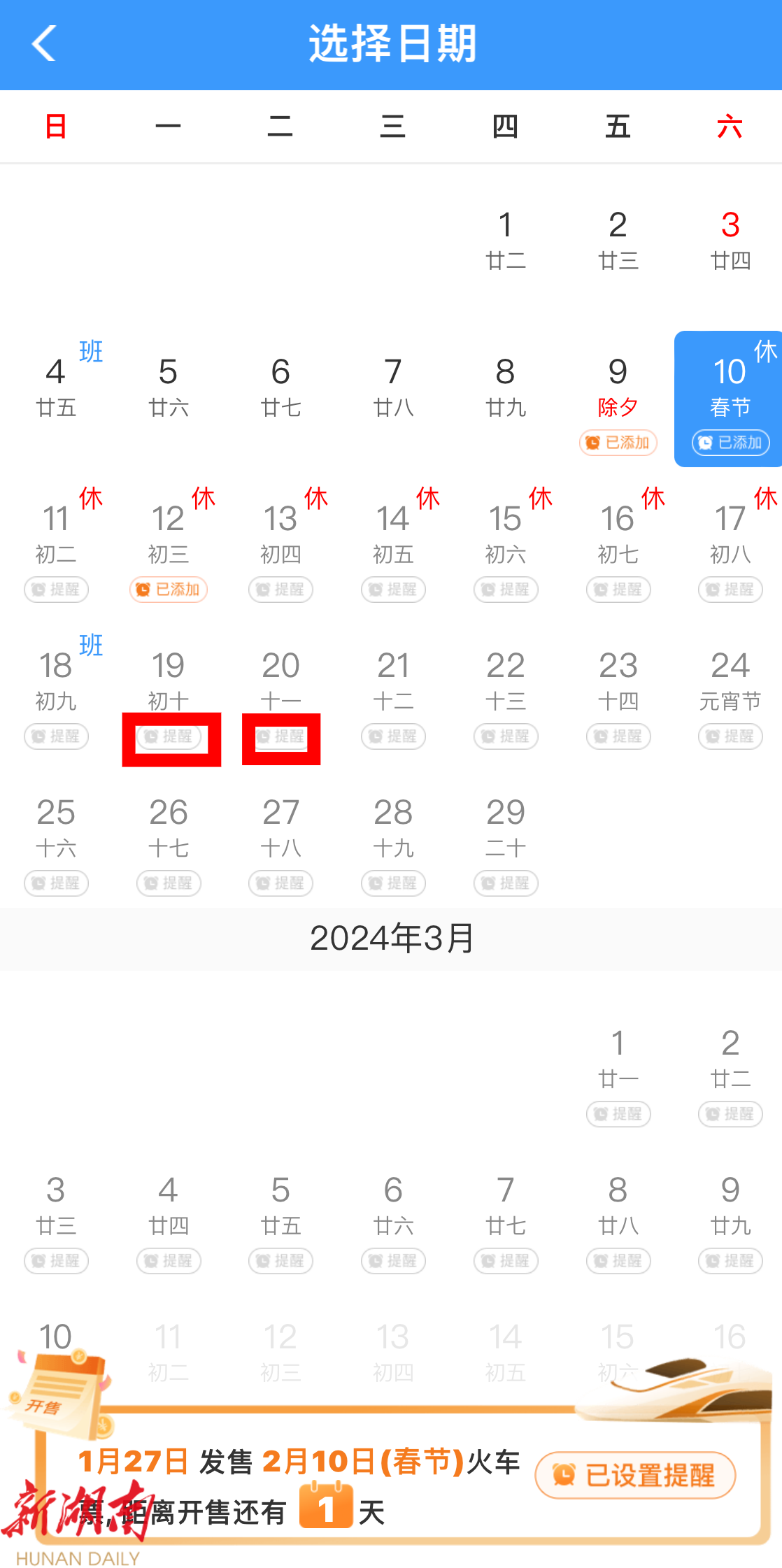Select February 9 (除夕) as the date
The image size is (782, 1568).
click(618, 386)
